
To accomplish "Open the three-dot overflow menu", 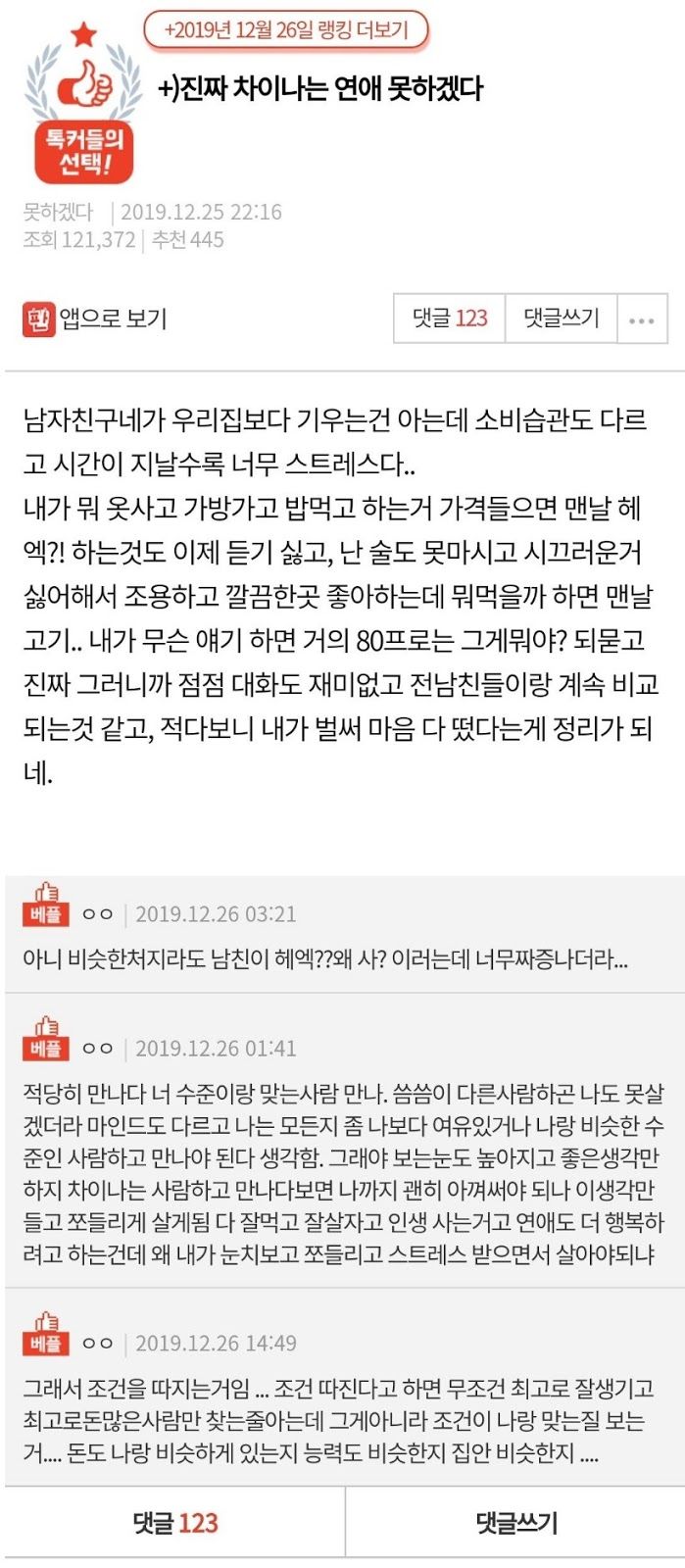I will (642, 319).
